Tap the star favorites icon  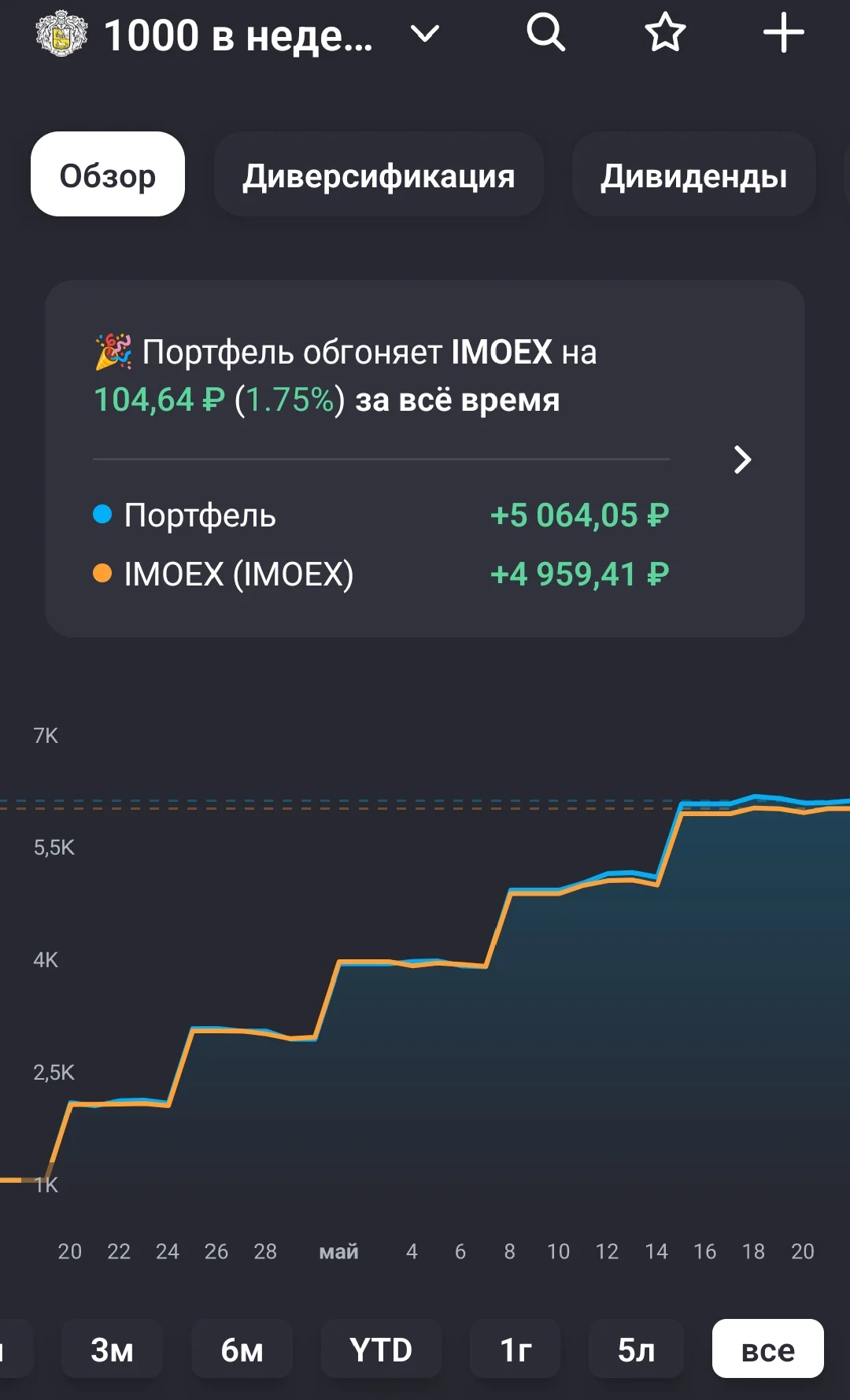pos(665,33)
